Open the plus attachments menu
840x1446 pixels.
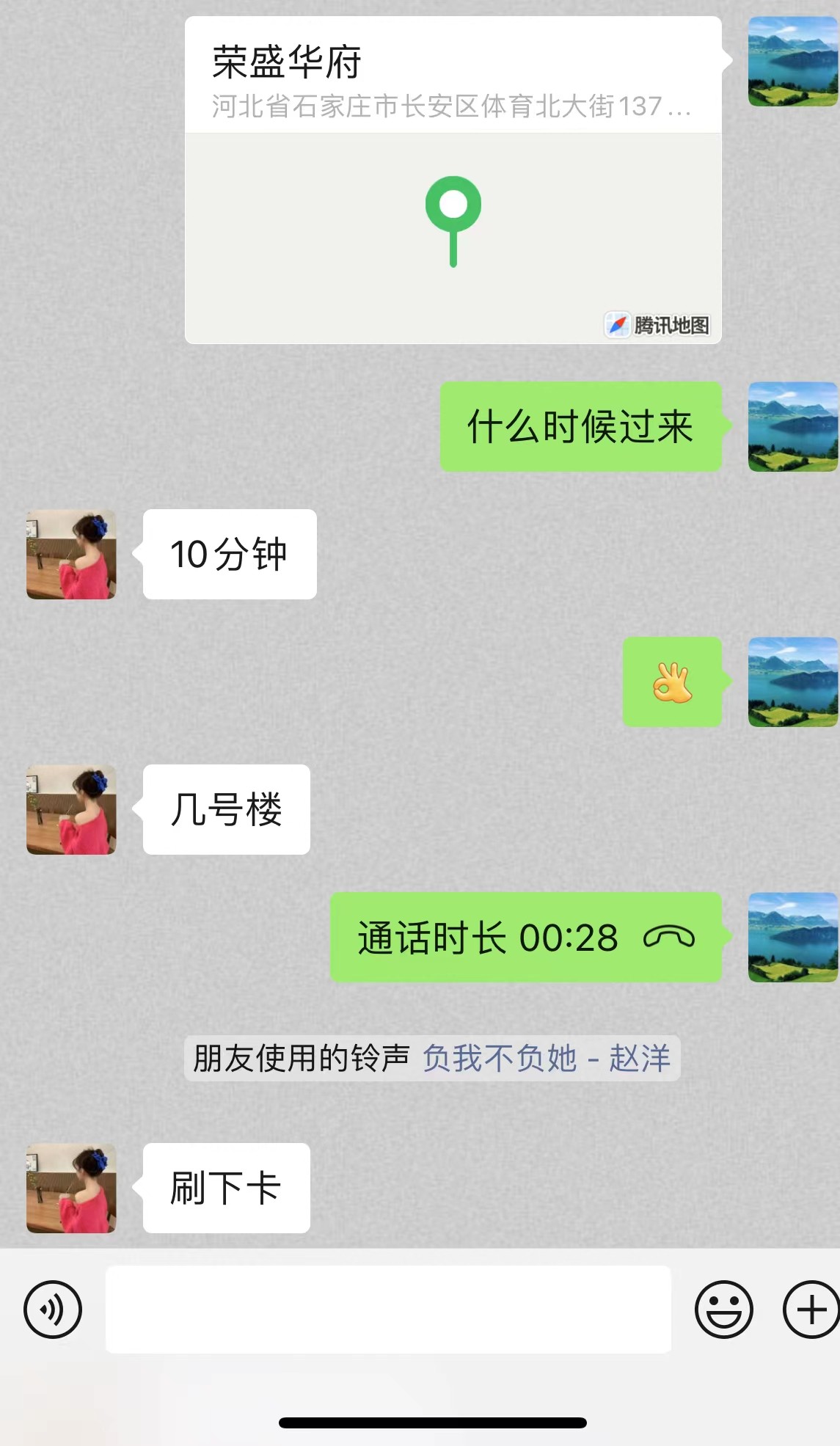coord(811,1310)
